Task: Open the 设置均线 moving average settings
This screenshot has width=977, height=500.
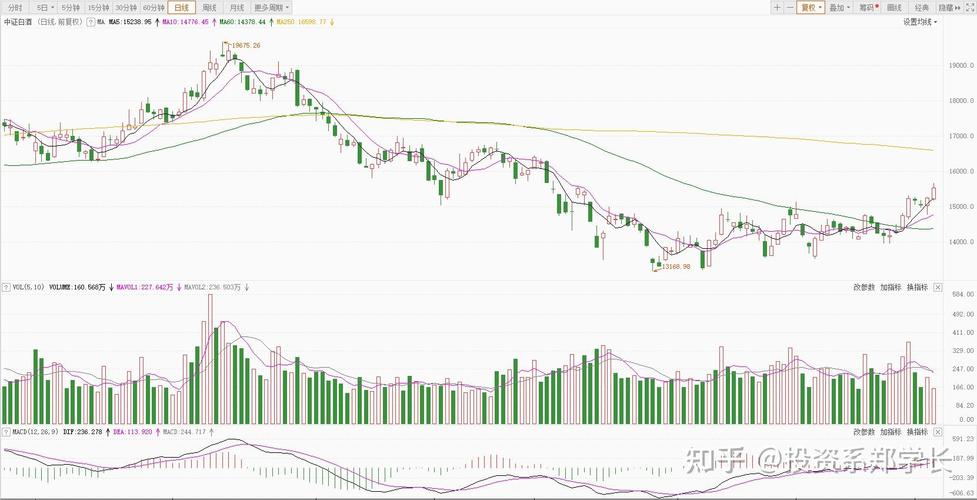Action: pyautogui.click(x=920, y=21)
